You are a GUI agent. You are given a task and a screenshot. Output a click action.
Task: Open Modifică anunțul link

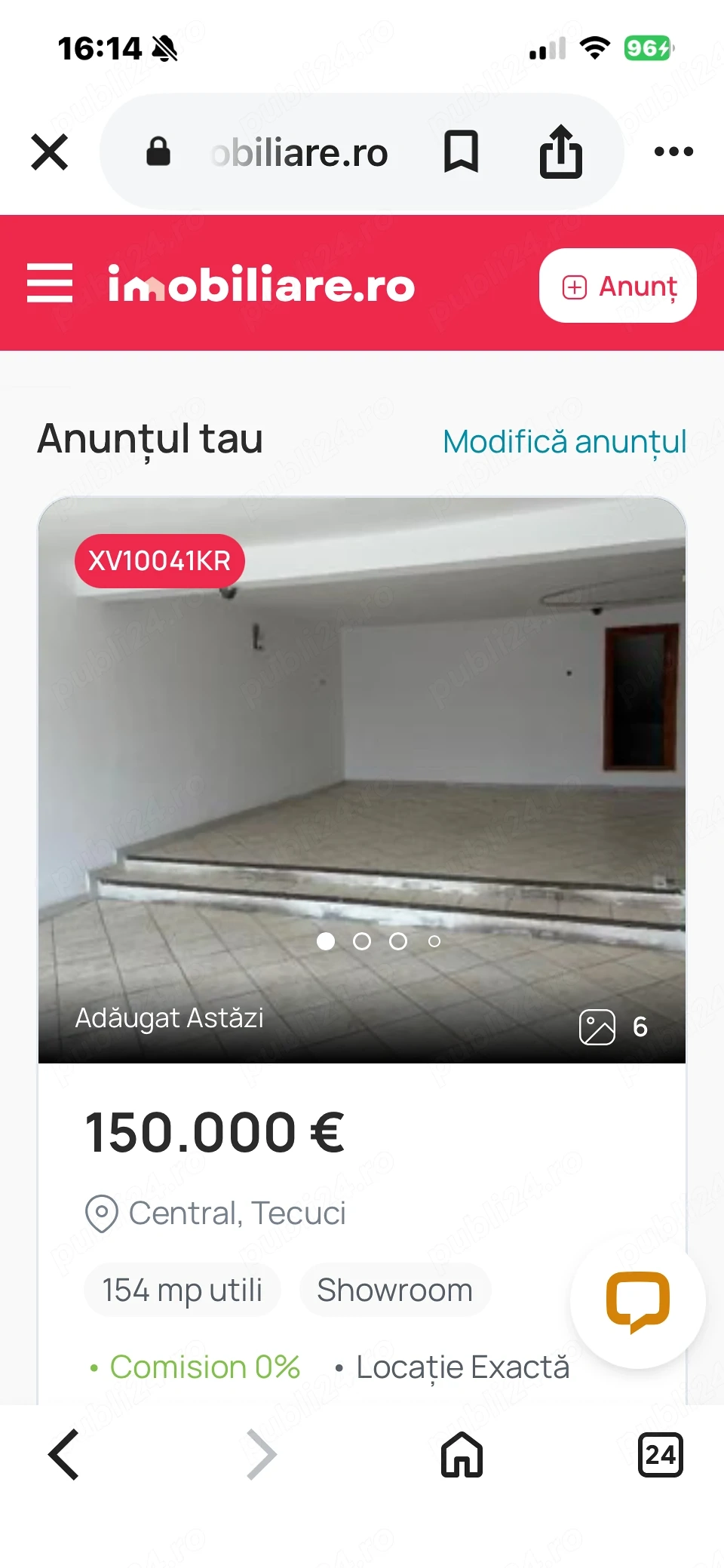click(563, 442)
